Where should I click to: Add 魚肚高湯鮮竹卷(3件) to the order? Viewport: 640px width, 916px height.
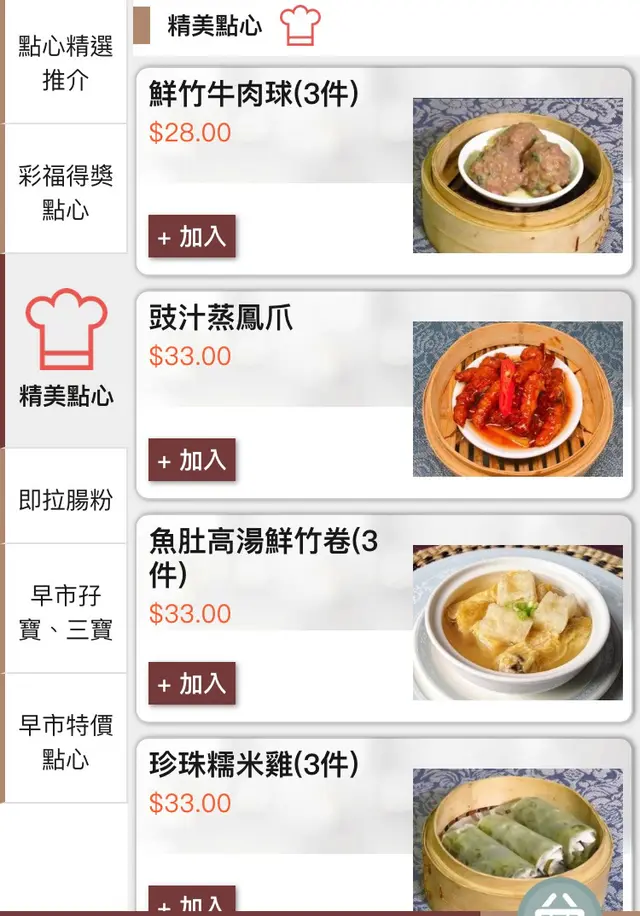point(192,684)
